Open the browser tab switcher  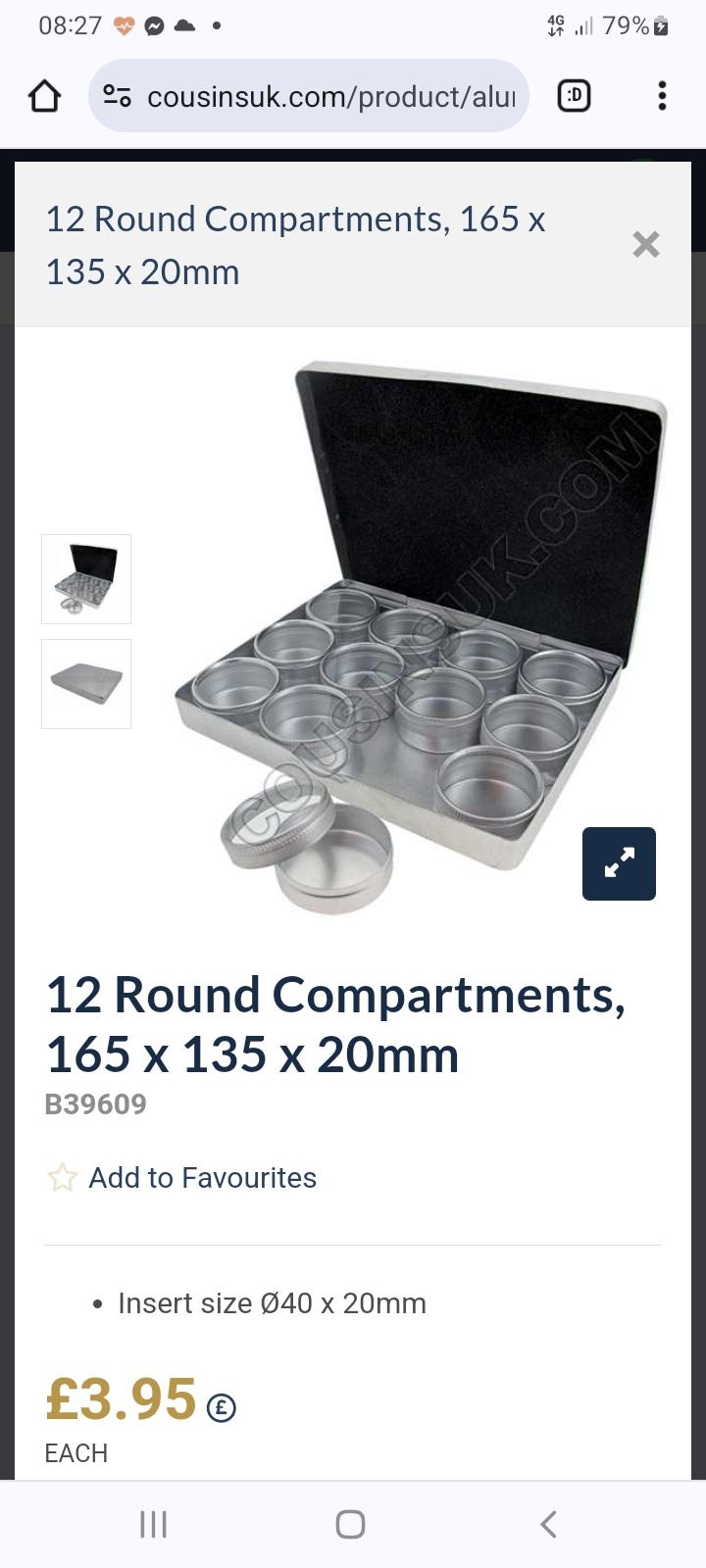tap(574, 96)
